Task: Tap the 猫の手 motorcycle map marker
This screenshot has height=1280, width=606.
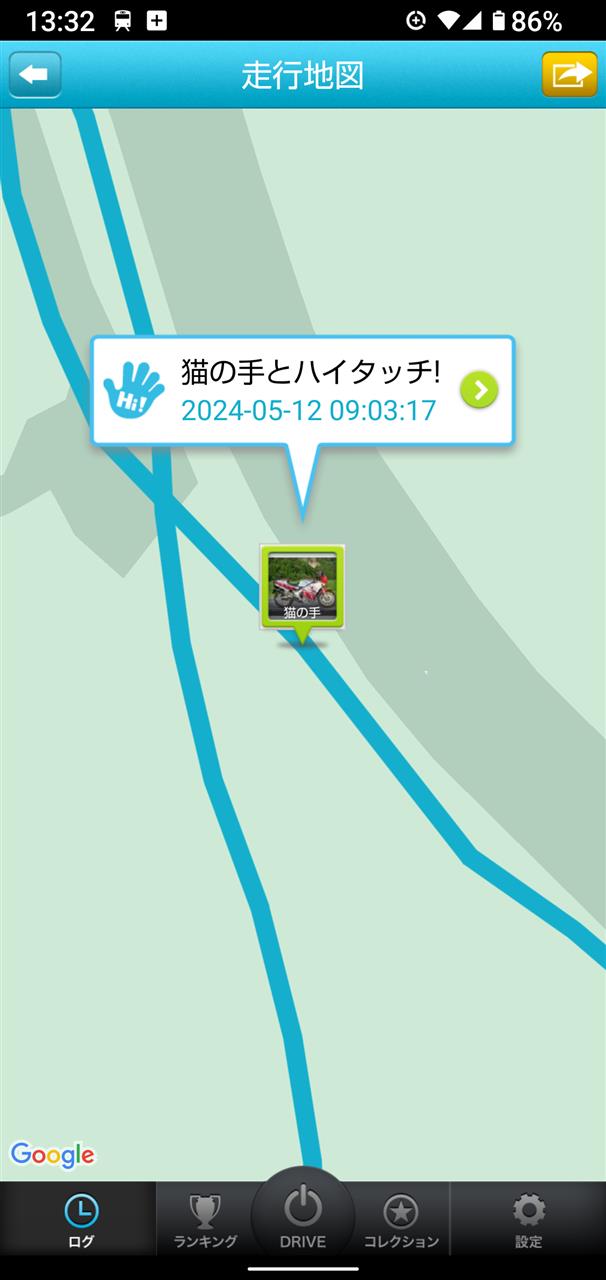Action: point(302,588)
